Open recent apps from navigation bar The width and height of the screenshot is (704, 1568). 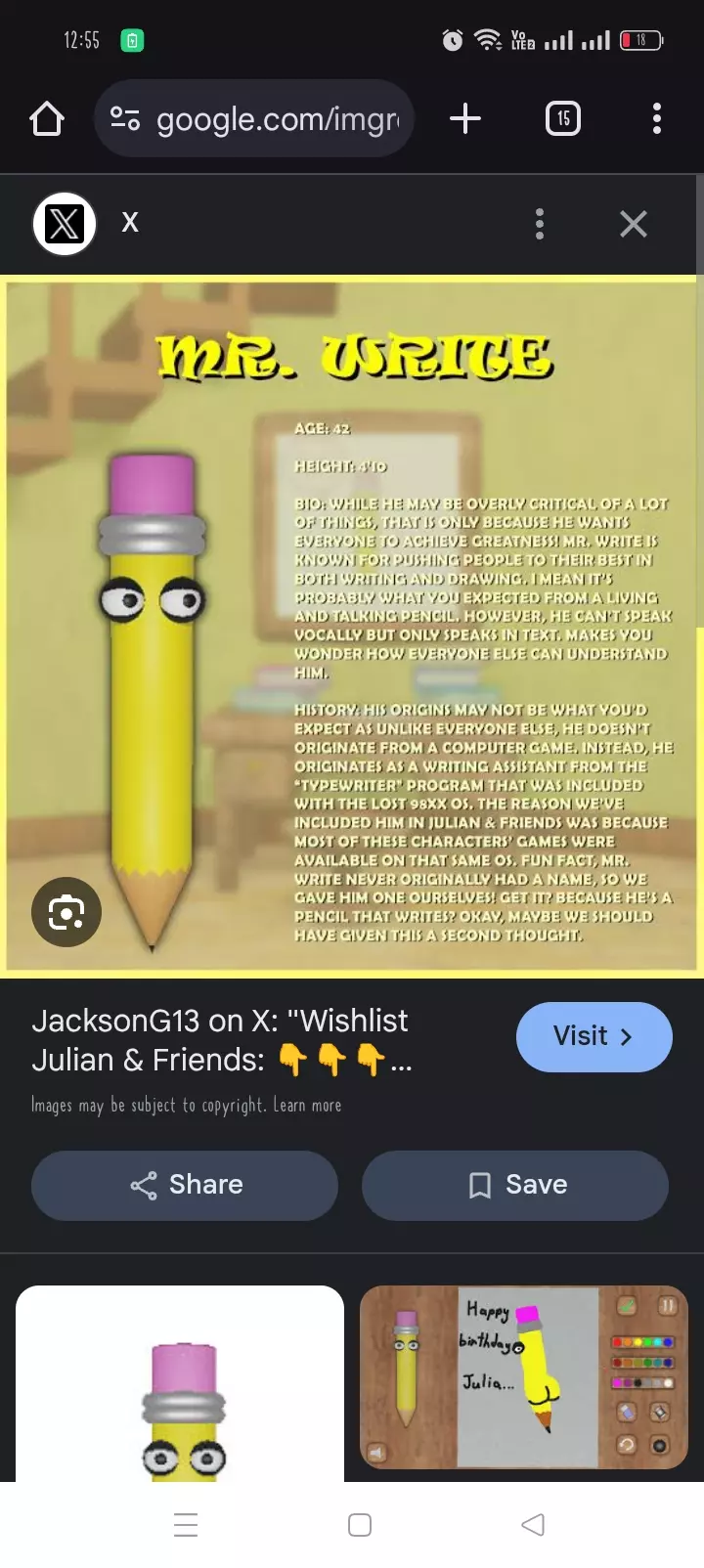point(186,1524)
